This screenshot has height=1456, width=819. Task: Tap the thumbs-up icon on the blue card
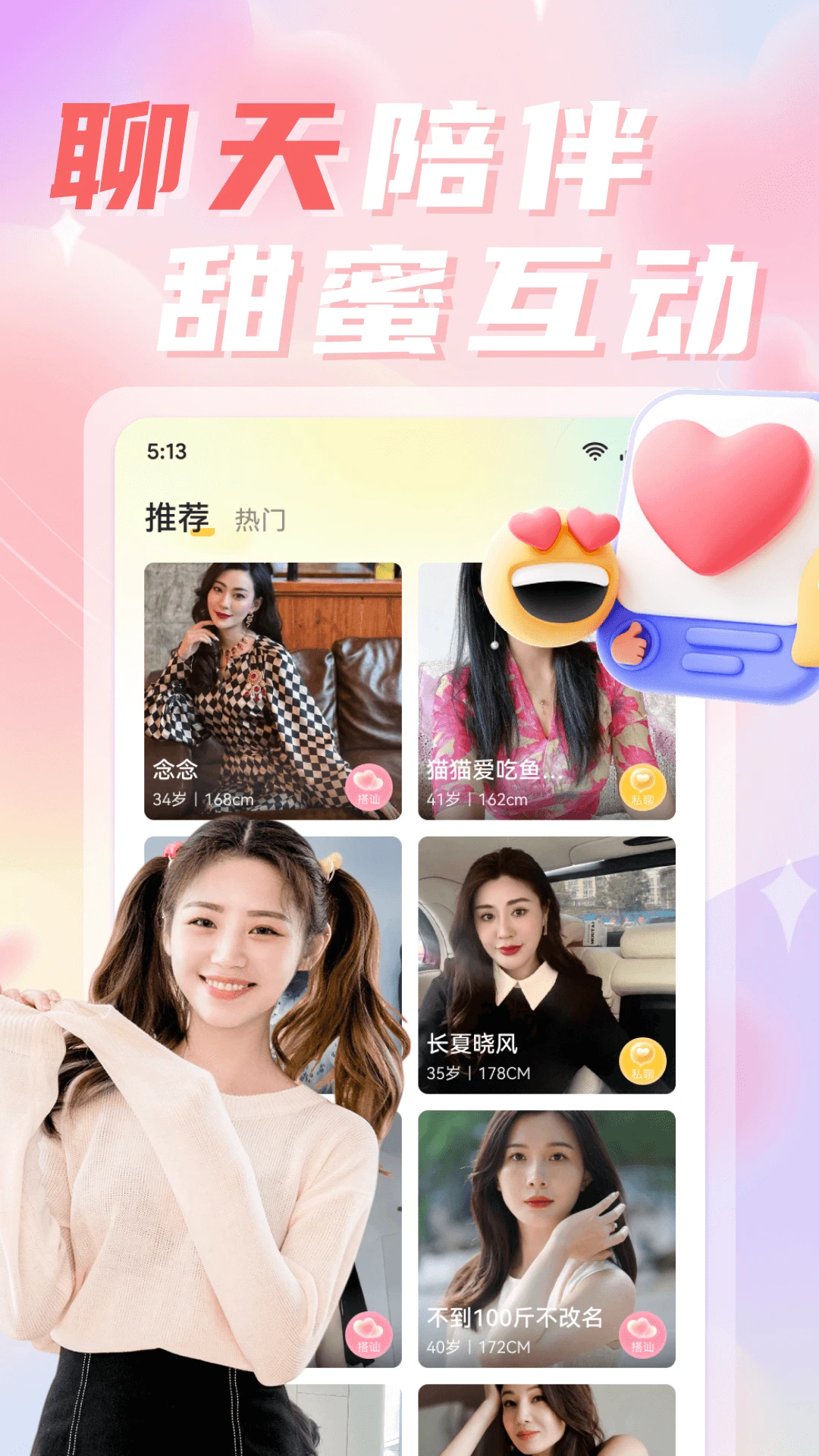pos(632,645)
